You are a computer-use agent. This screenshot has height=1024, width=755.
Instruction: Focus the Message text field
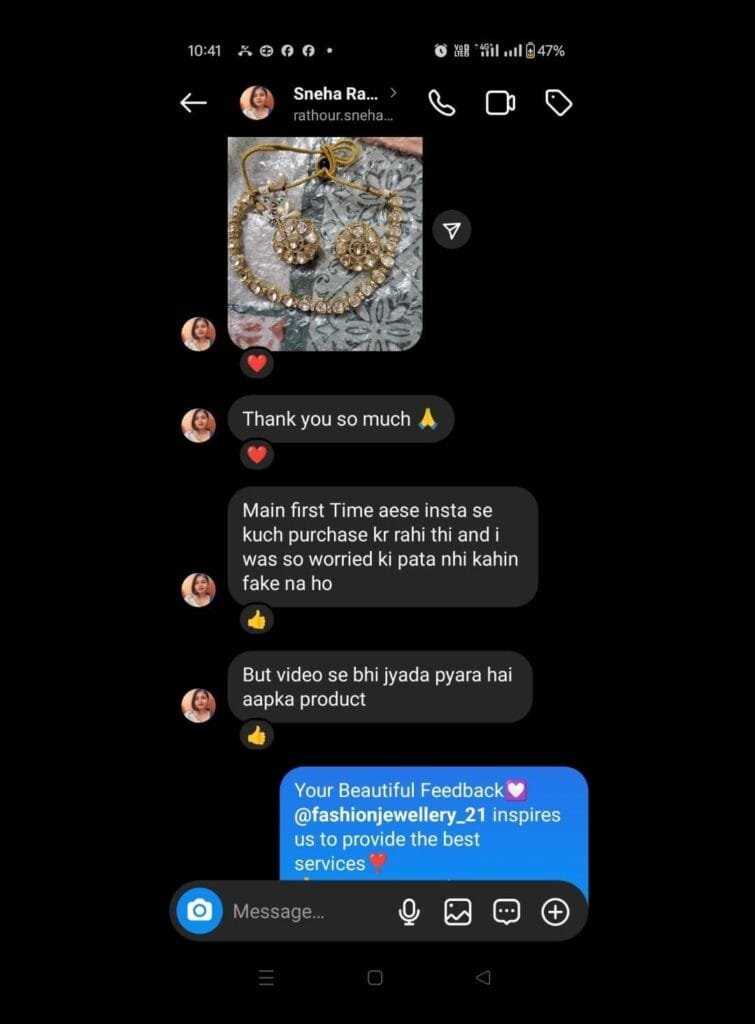[x=300, y=911]
